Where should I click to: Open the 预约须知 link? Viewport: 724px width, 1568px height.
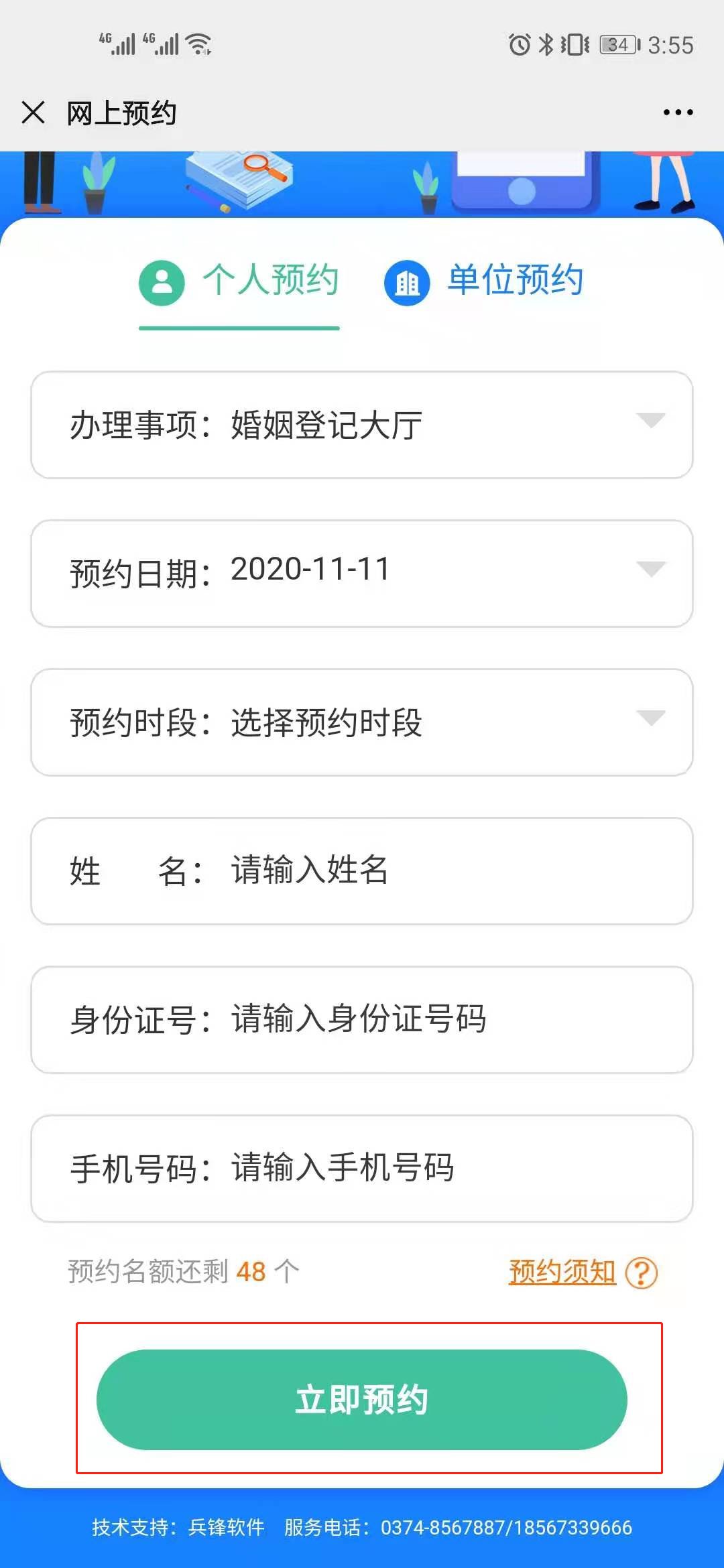tap(562, 1272)
